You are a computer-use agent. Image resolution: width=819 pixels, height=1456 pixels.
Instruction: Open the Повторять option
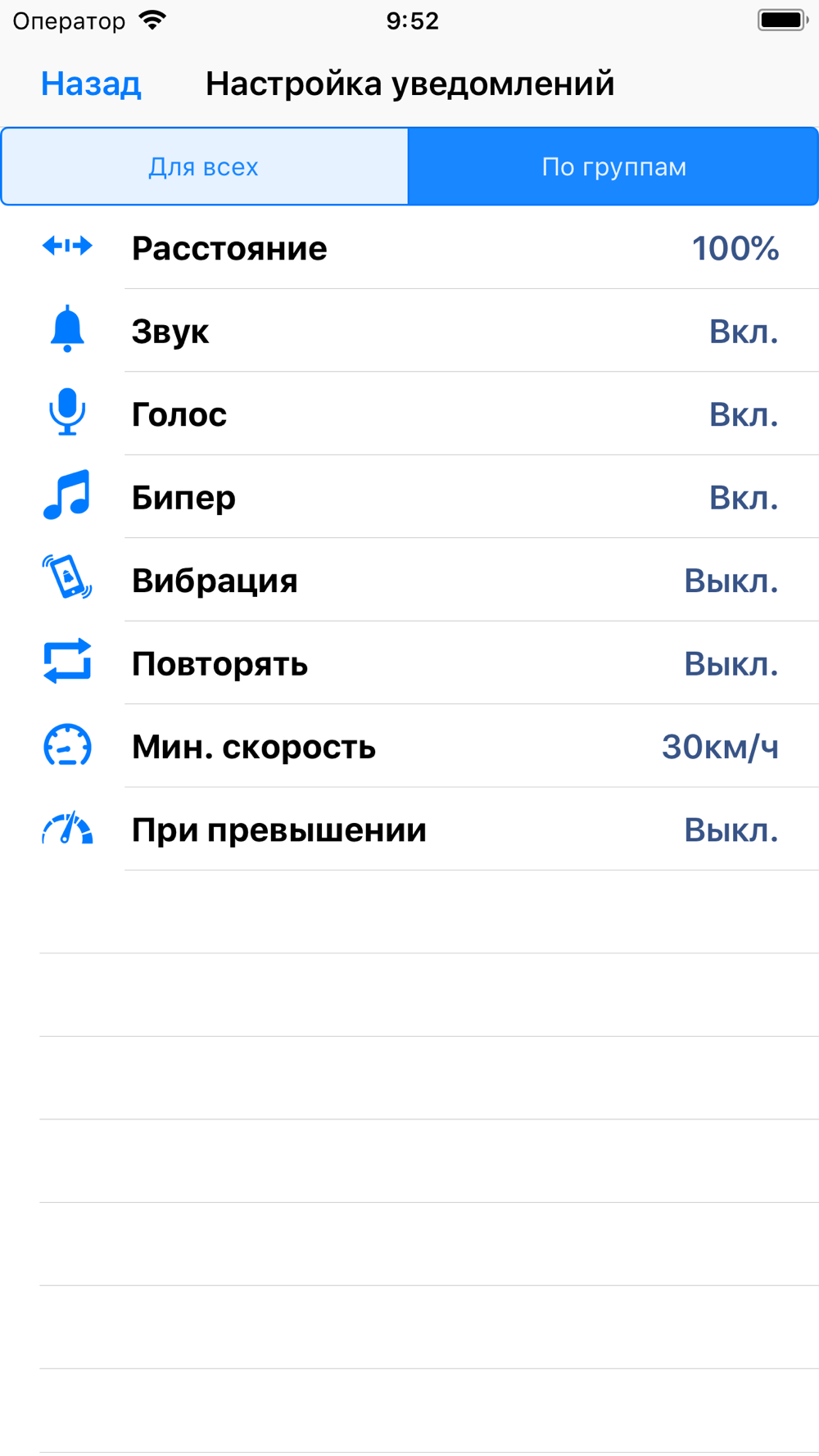pos(409,663)
